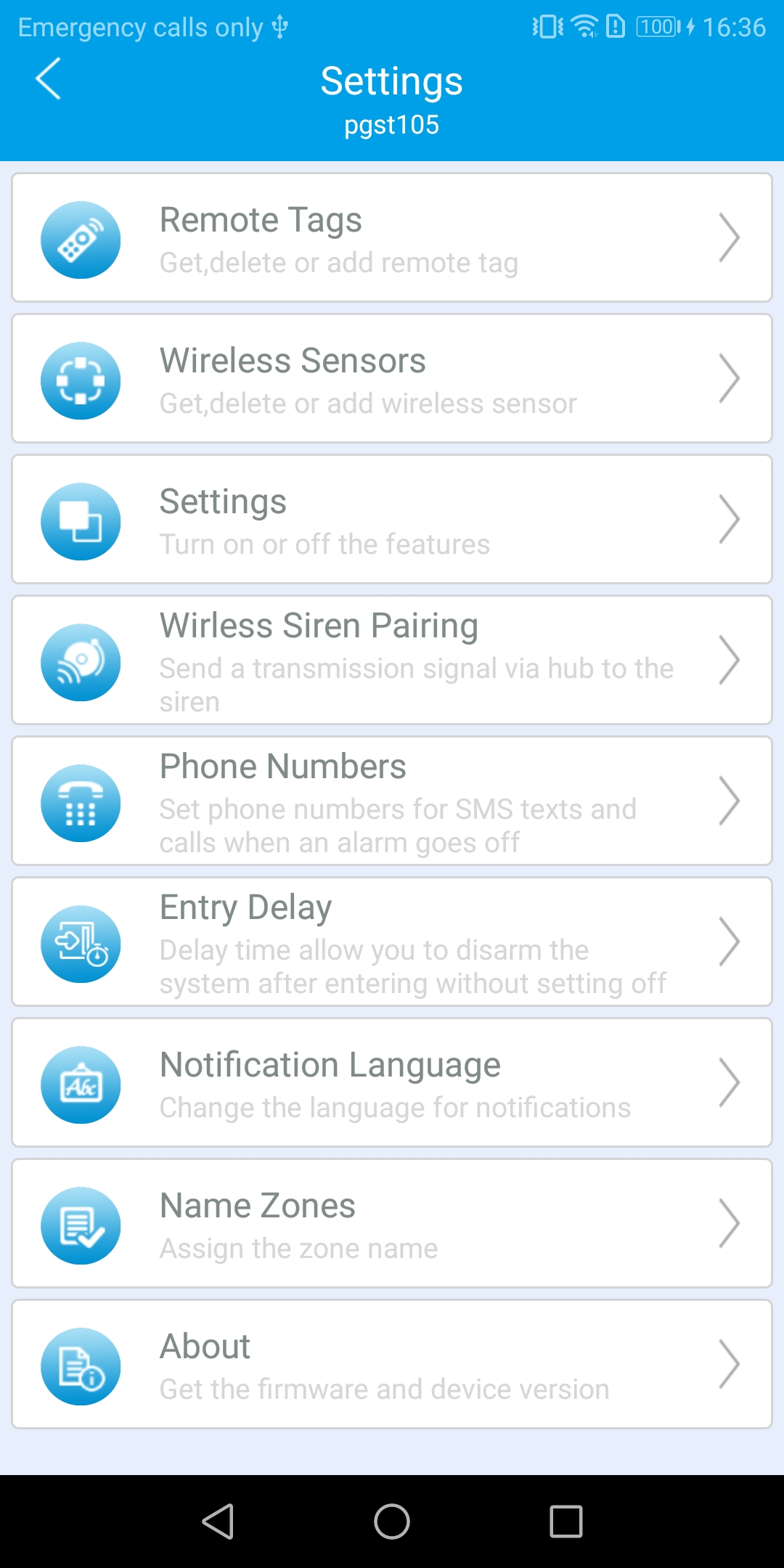The image size is (784, 1568).
Task: Open Phone Numbers for SMS and calls
Action: (x=392, y=801)
